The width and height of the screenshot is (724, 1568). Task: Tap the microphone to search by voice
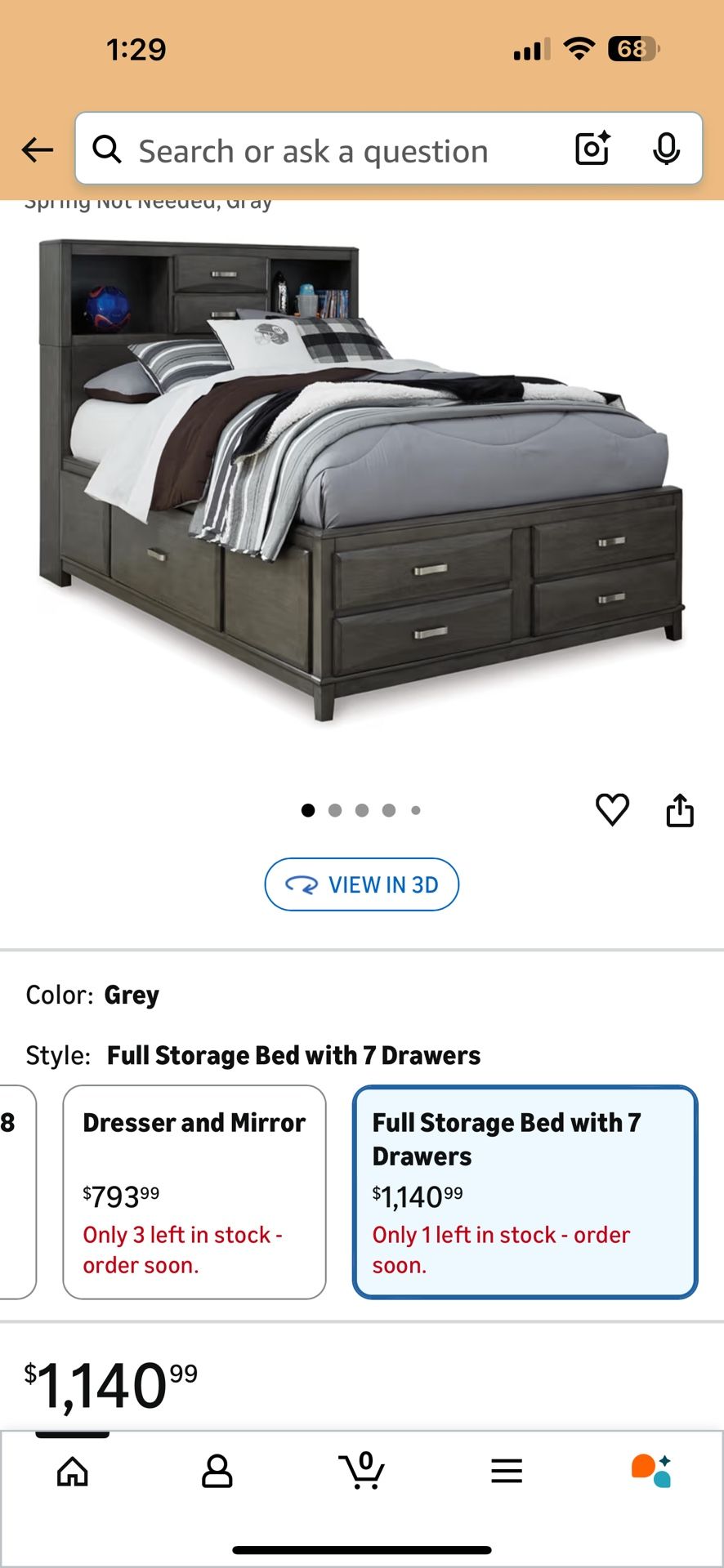pyautogui.click(x=667, y=149)
